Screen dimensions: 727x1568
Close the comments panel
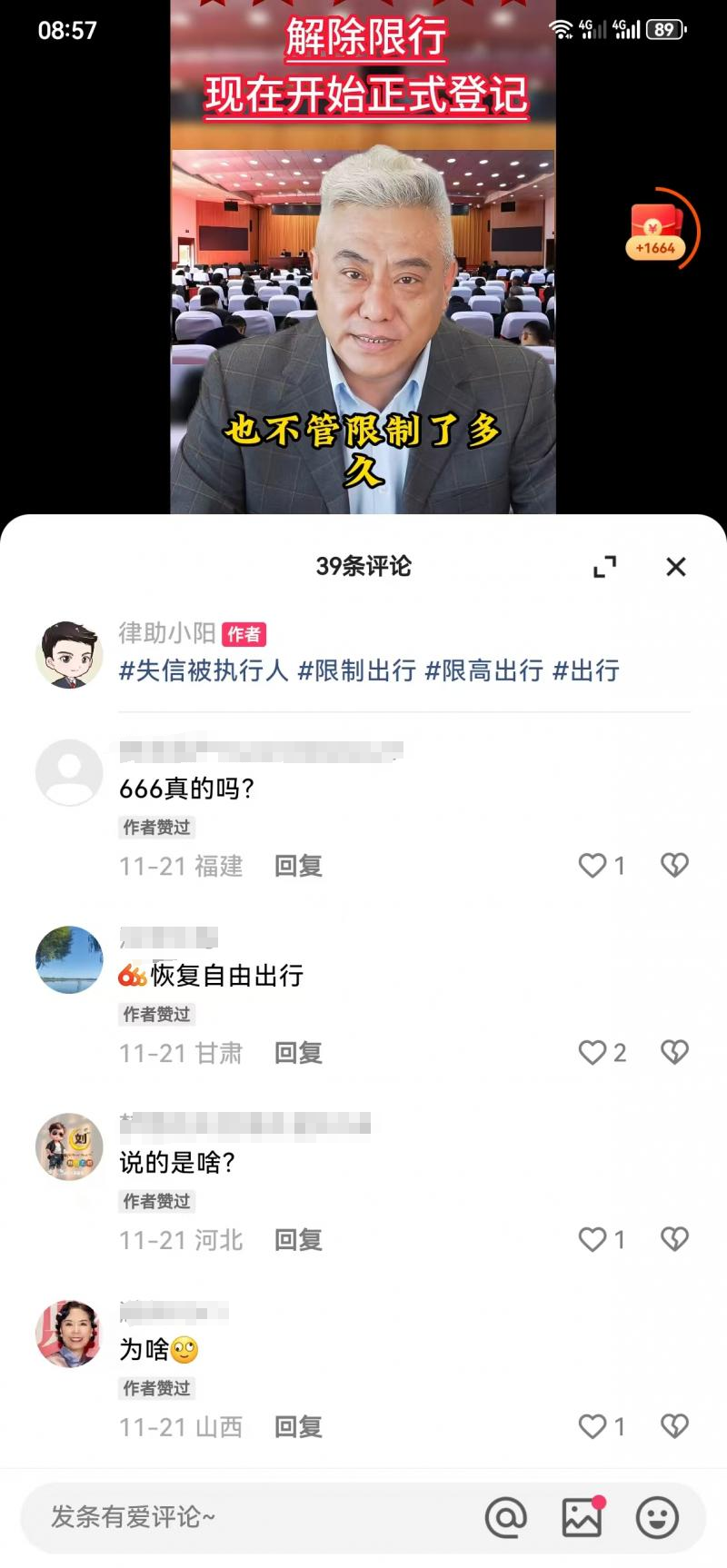click(x=675, y=567)
